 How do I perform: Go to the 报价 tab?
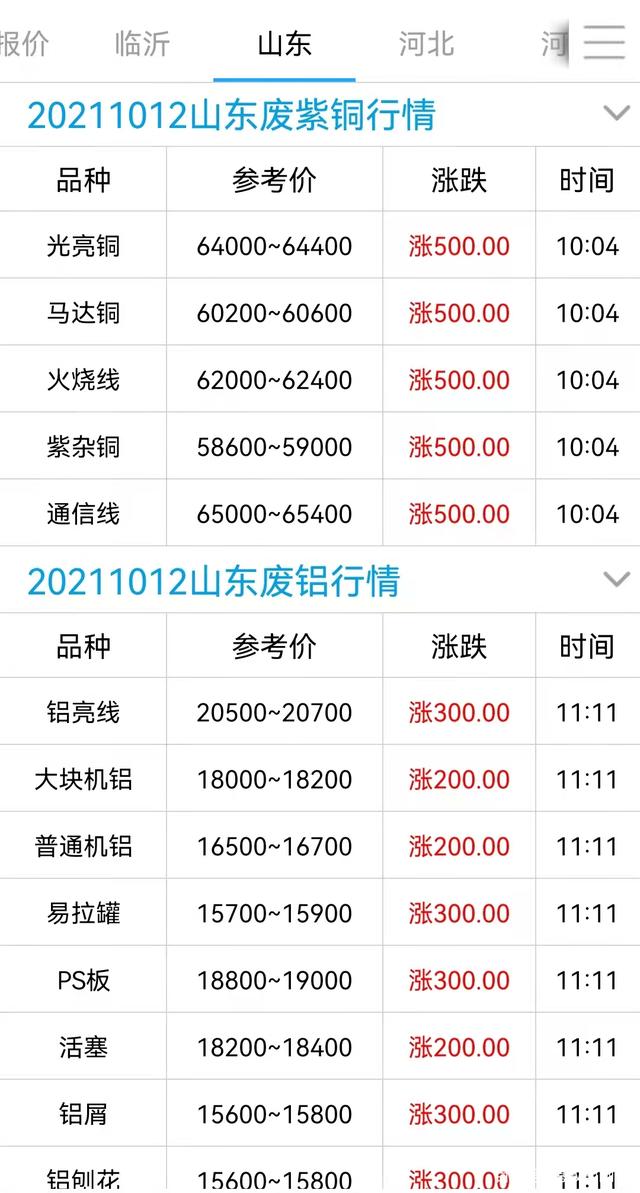tap(24, 44)
